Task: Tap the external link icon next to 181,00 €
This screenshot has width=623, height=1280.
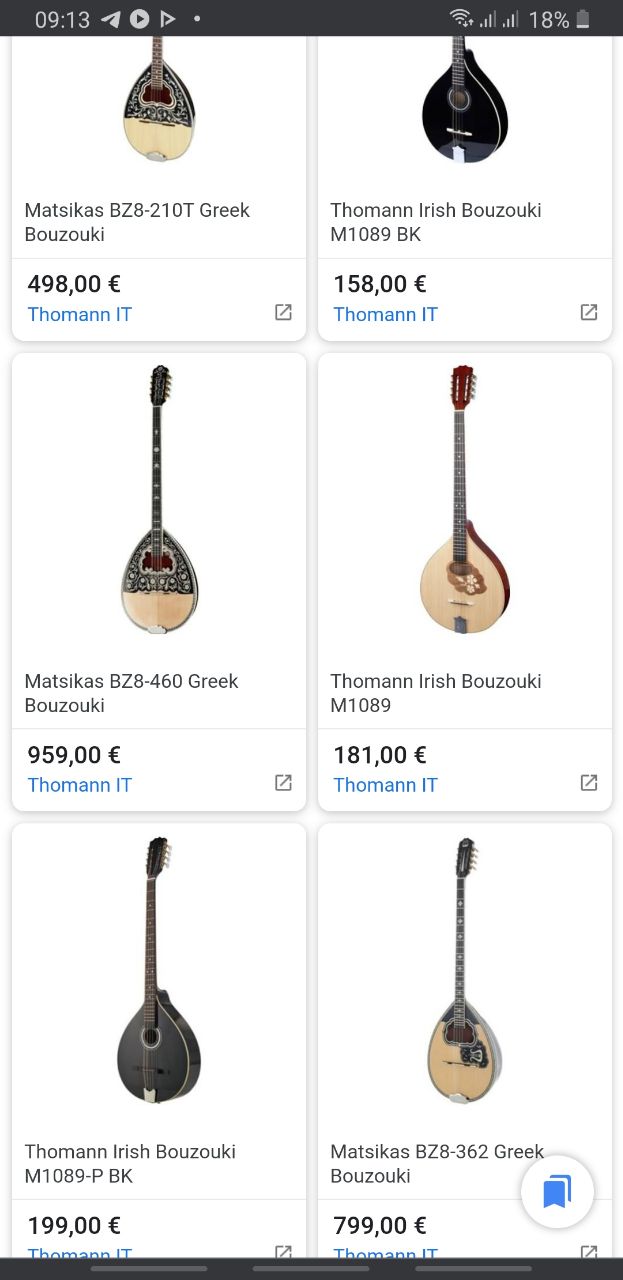Action: pos(589,782)
